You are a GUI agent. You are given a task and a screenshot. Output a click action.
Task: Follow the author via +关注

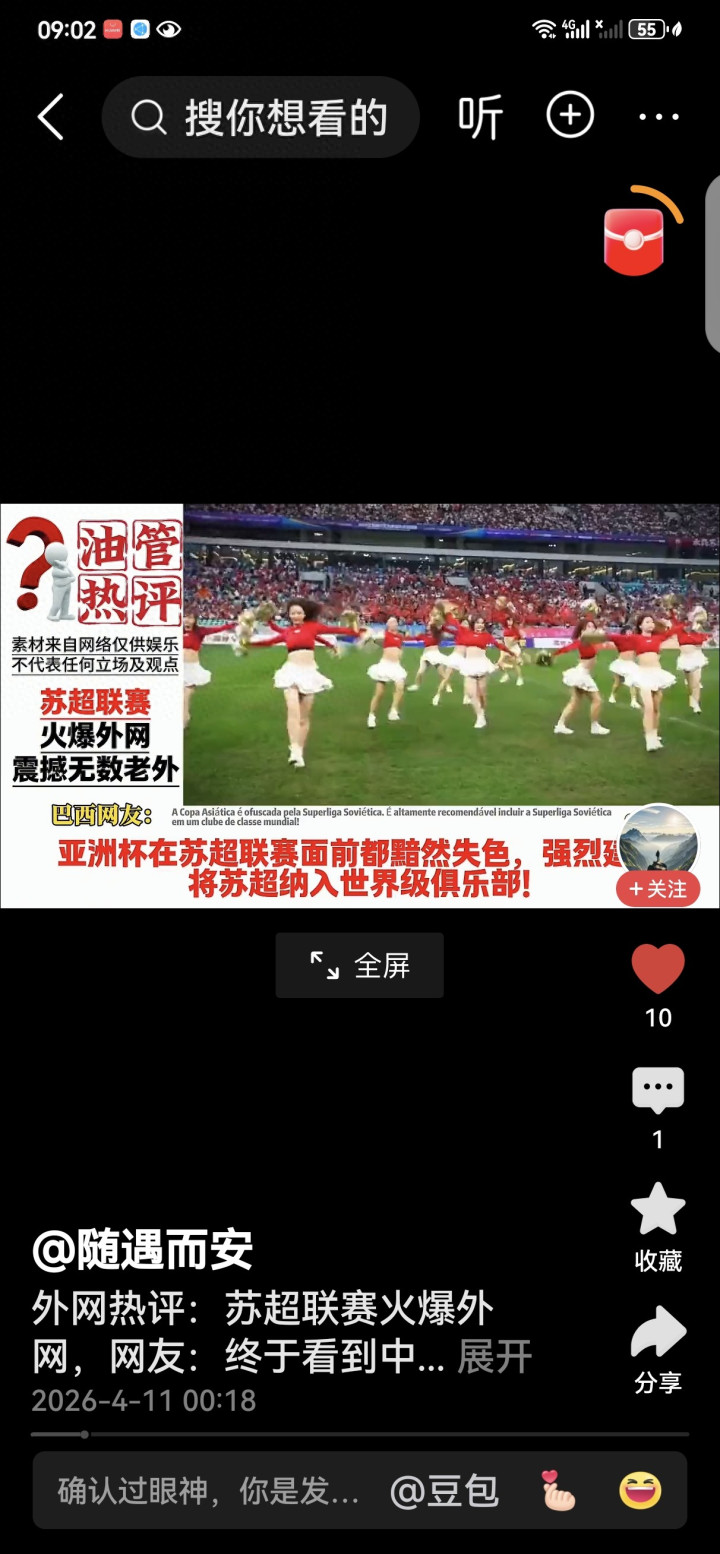[x=658, y=889]
